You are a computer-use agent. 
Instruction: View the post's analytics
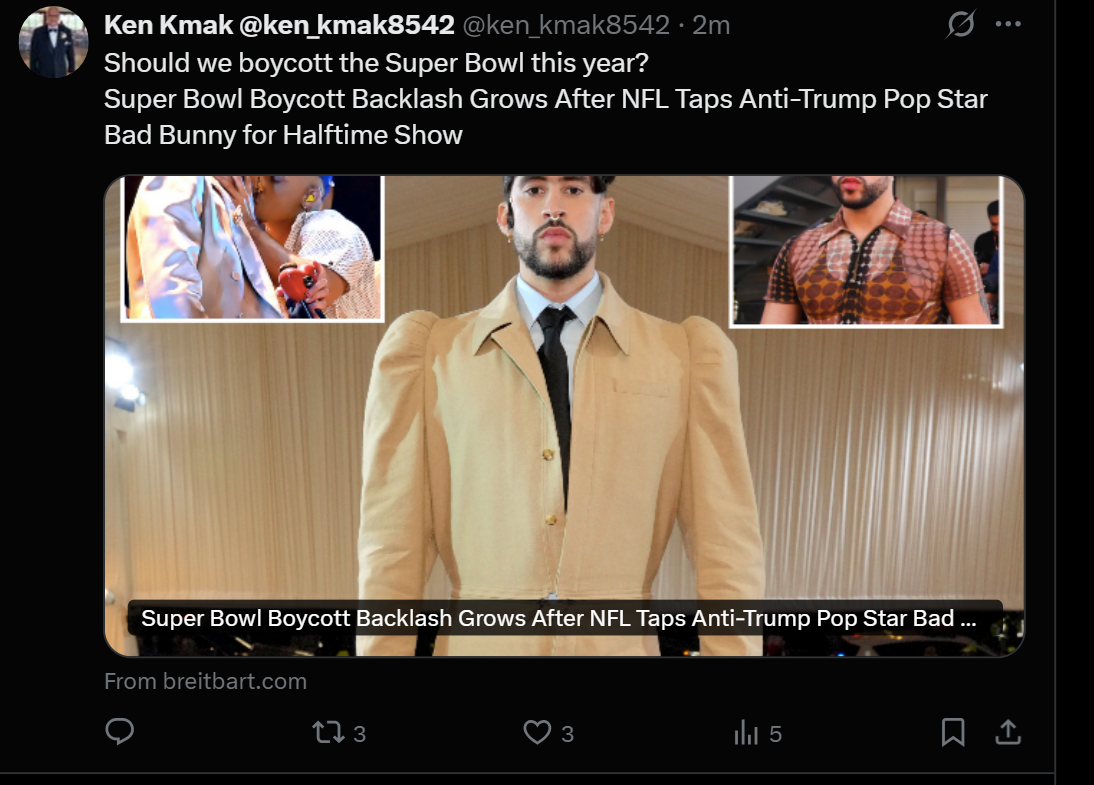point(746,733)
